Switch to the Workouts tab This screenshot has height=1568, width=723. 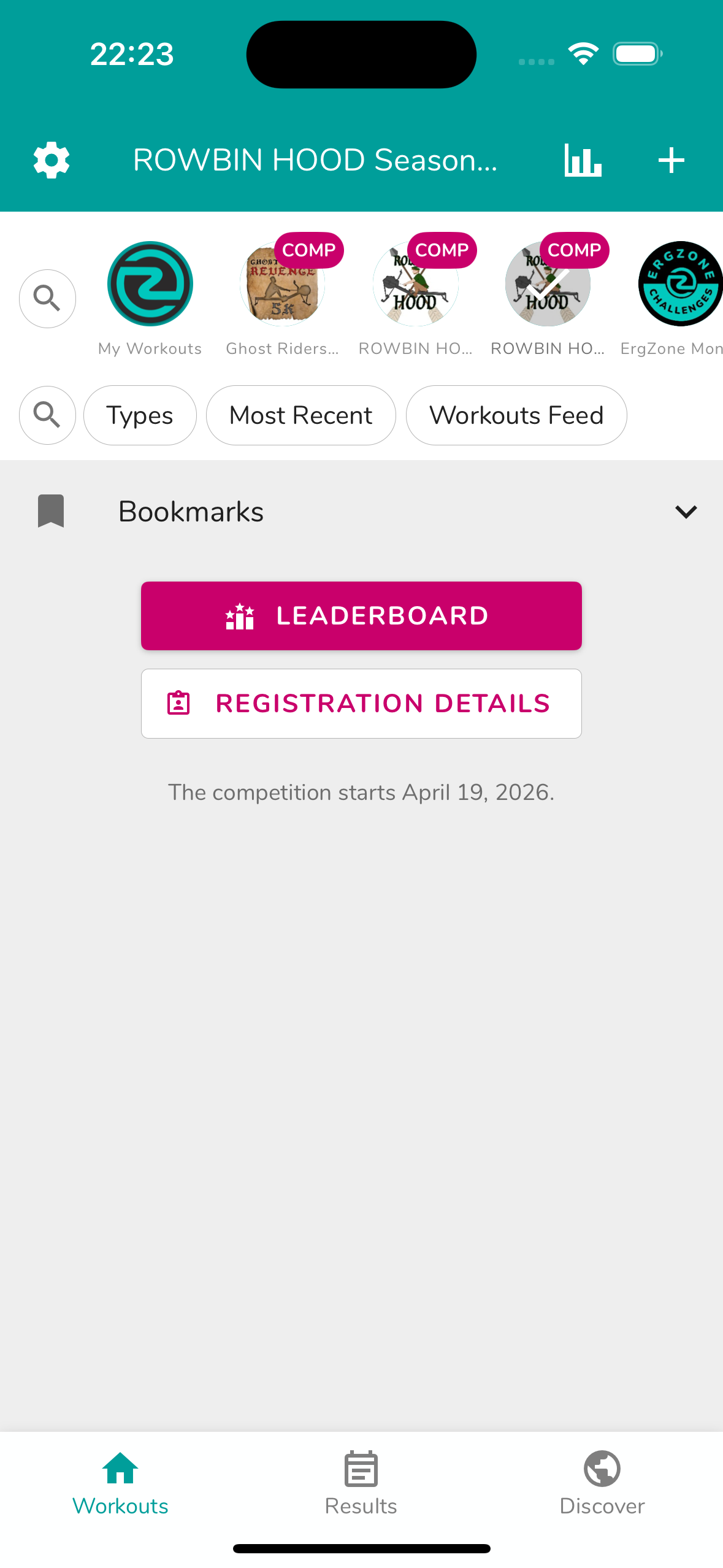120,1482
